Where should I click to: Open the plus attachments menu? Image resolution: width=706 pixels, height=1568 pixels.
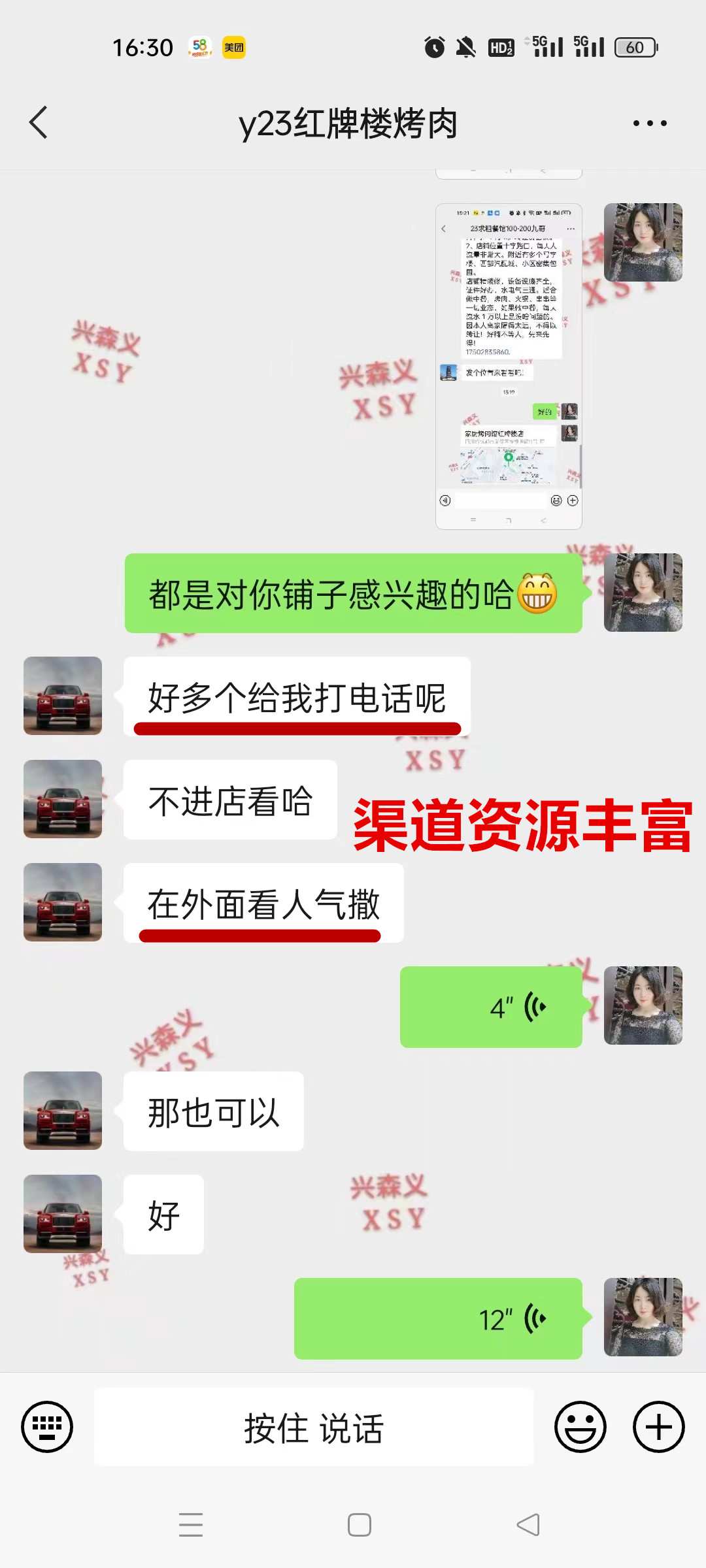coord(658,1427)
